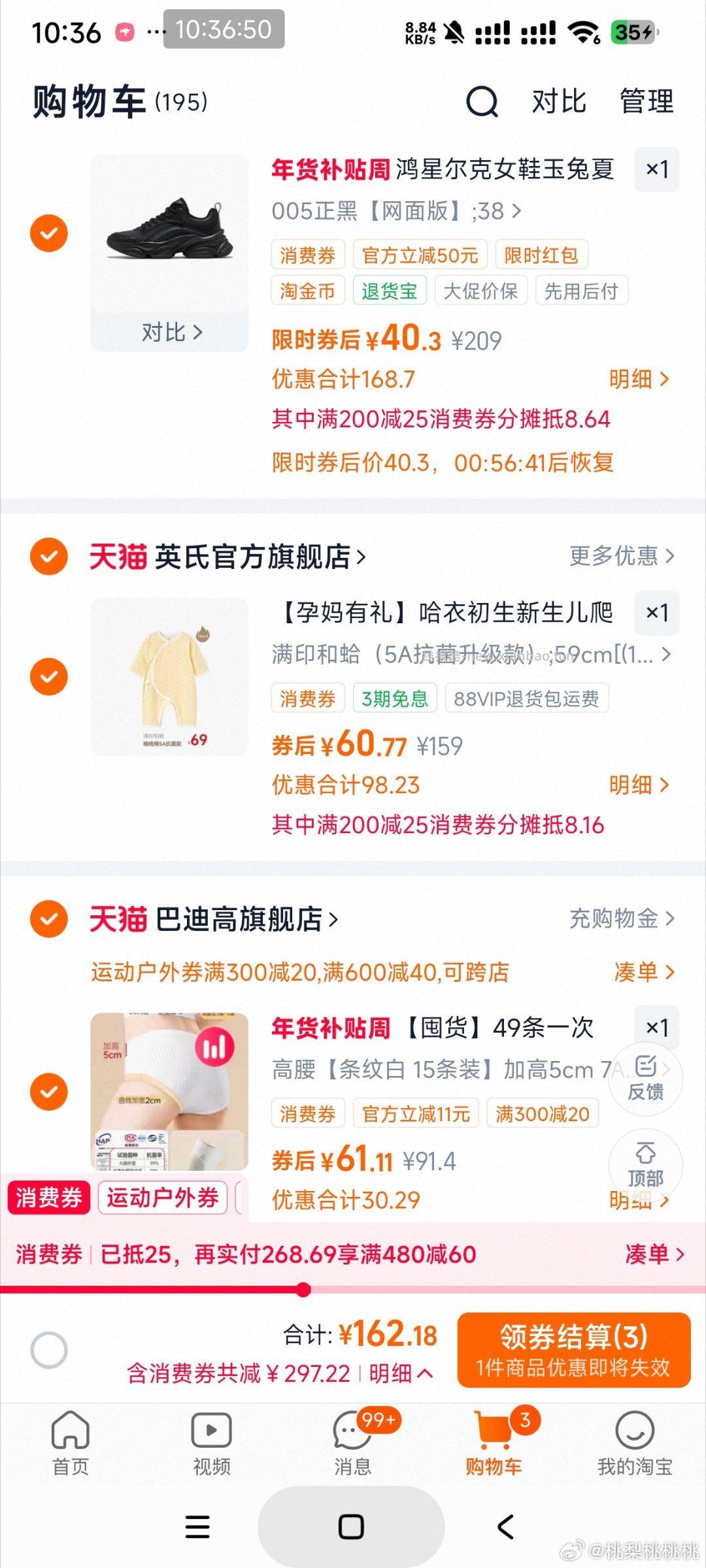Uncheck the 英氏官方旗舰店 store checkbox
The width and height of the screenshot is (706, 1568).
point(49,556)
